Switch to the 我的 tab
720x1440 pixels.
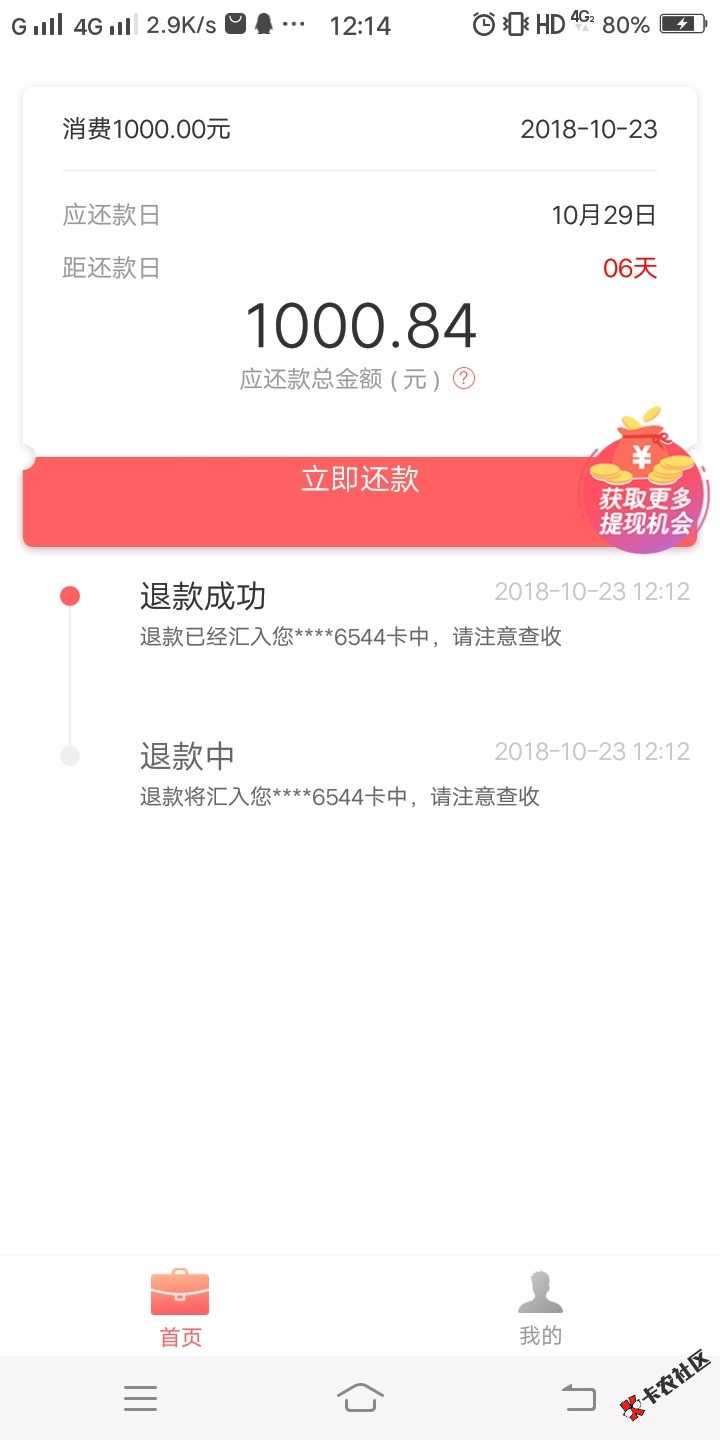[x=540, y=1307]
